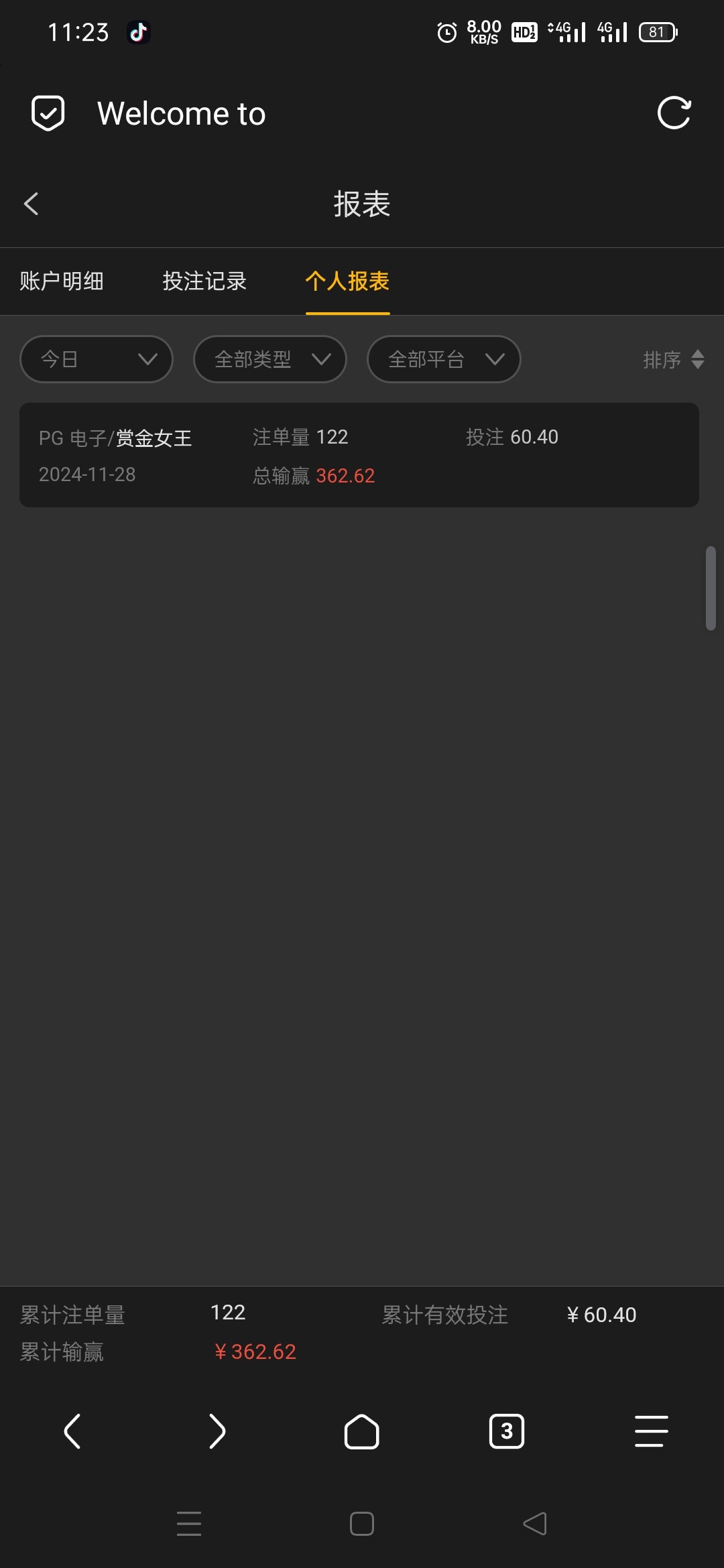724x1568 pixels.
Task: Open the browser home page
Action: pyautogui.click(x=362, y=1431)
